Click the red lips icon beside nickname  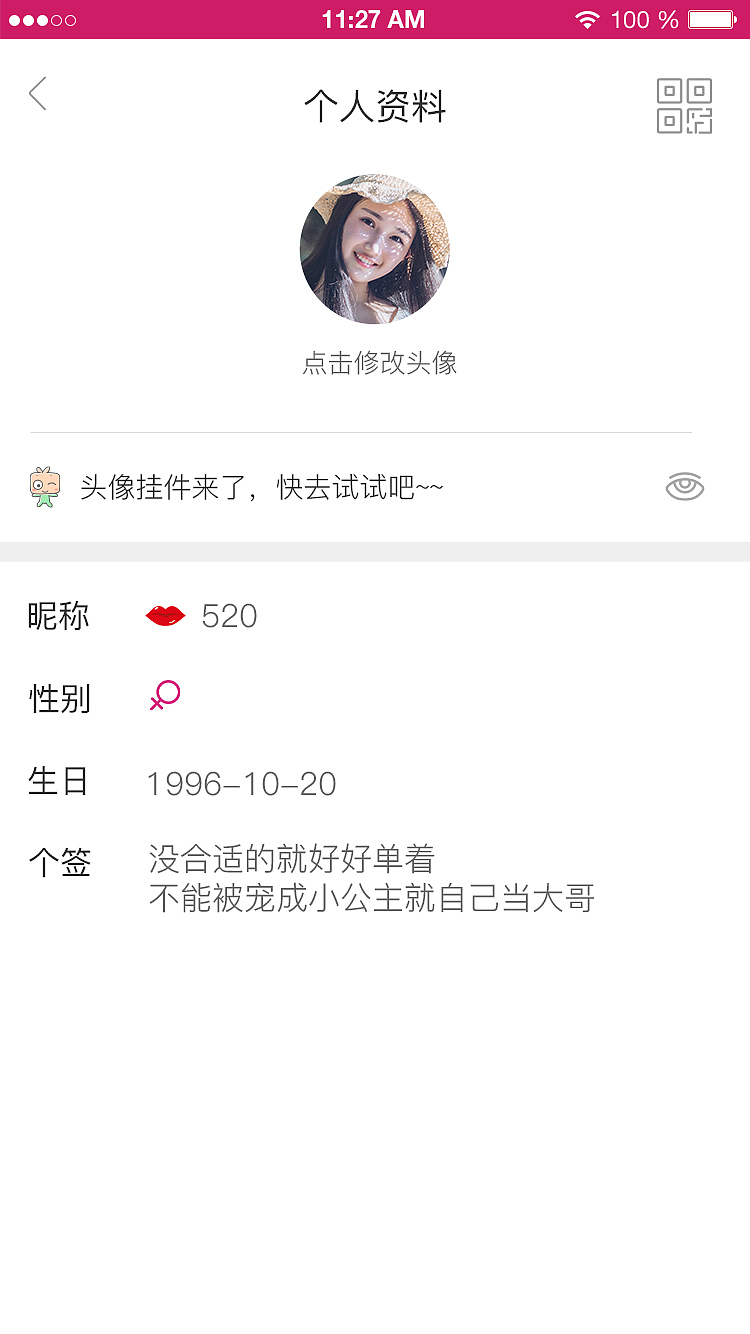(165, 616)
